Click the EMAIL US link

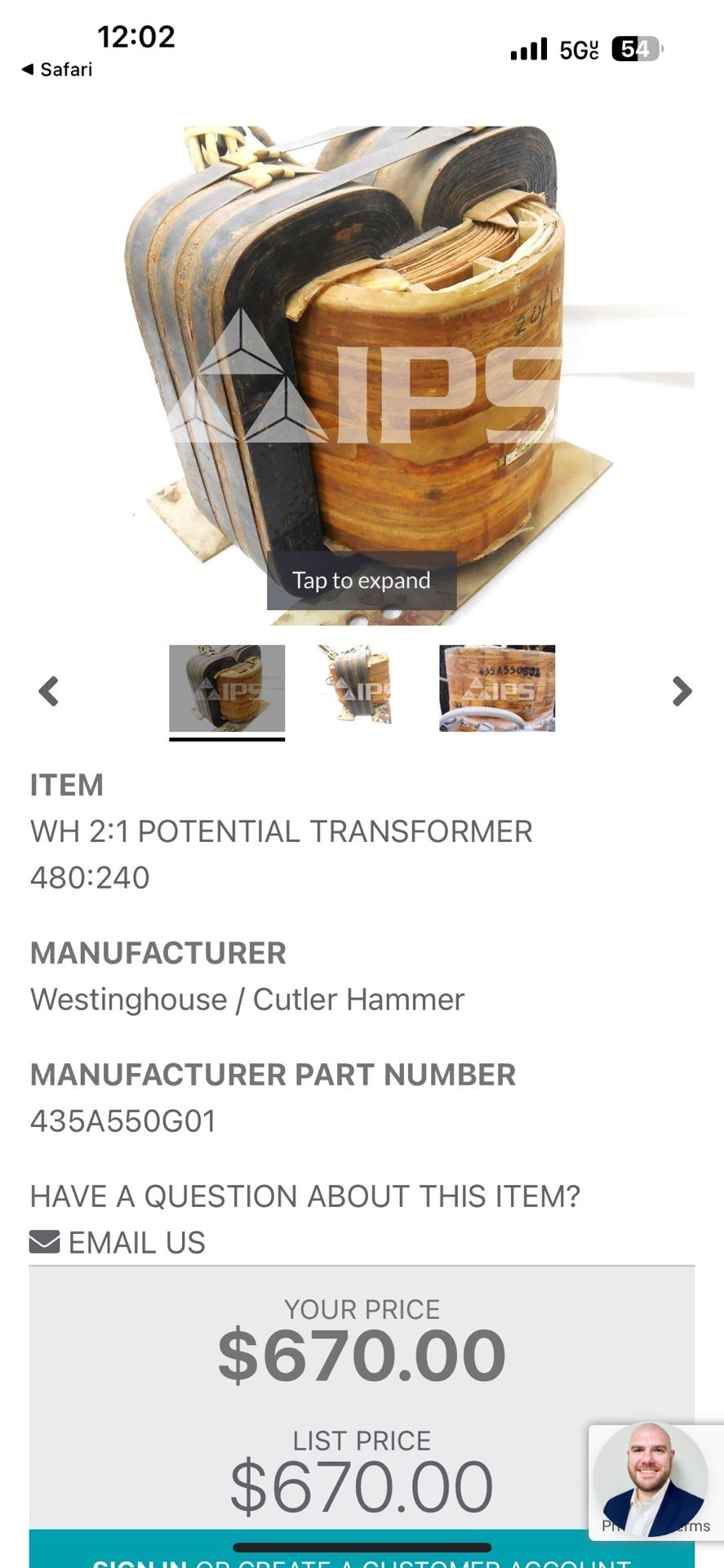tap(135, 1241)
